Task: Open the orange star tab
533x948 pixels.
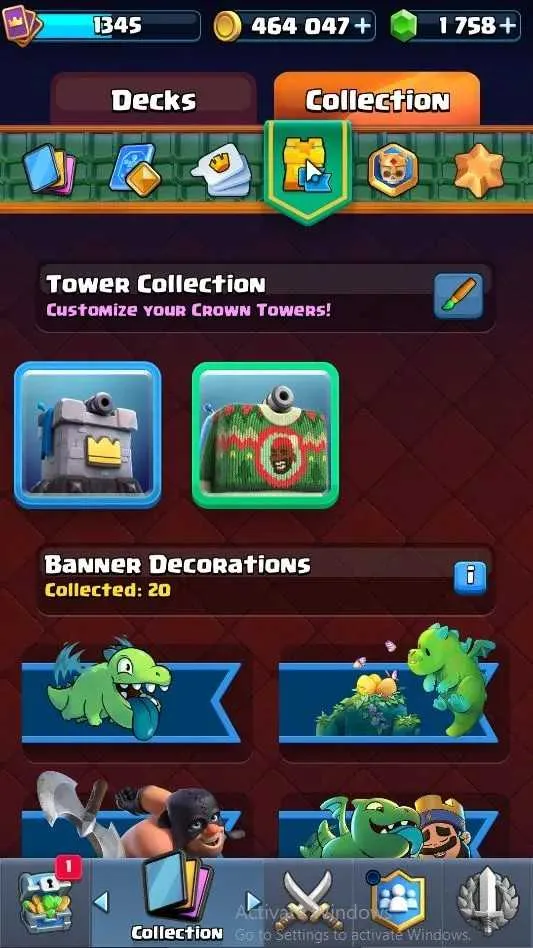Action: point(479,170)
